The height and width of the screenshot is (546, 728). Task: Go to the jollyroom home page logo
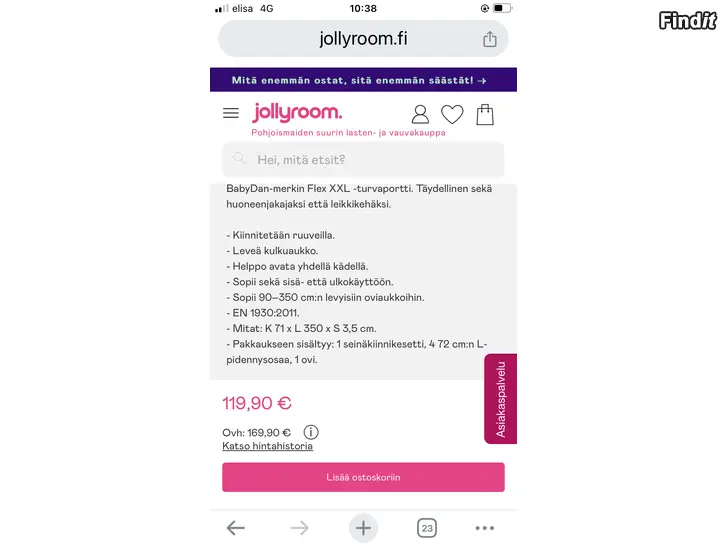pos(297,112)
